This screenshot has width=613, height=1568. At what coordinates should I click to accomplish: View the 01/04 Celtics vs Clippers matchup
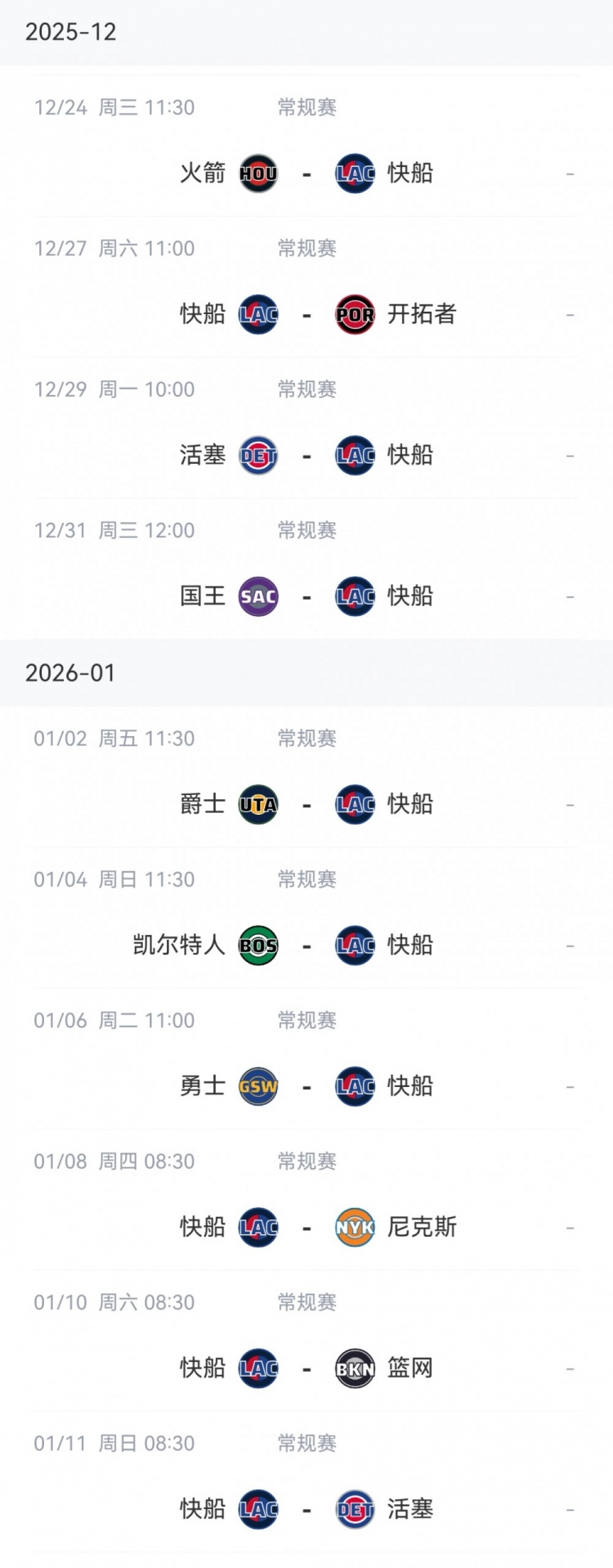tap(306, 946)
